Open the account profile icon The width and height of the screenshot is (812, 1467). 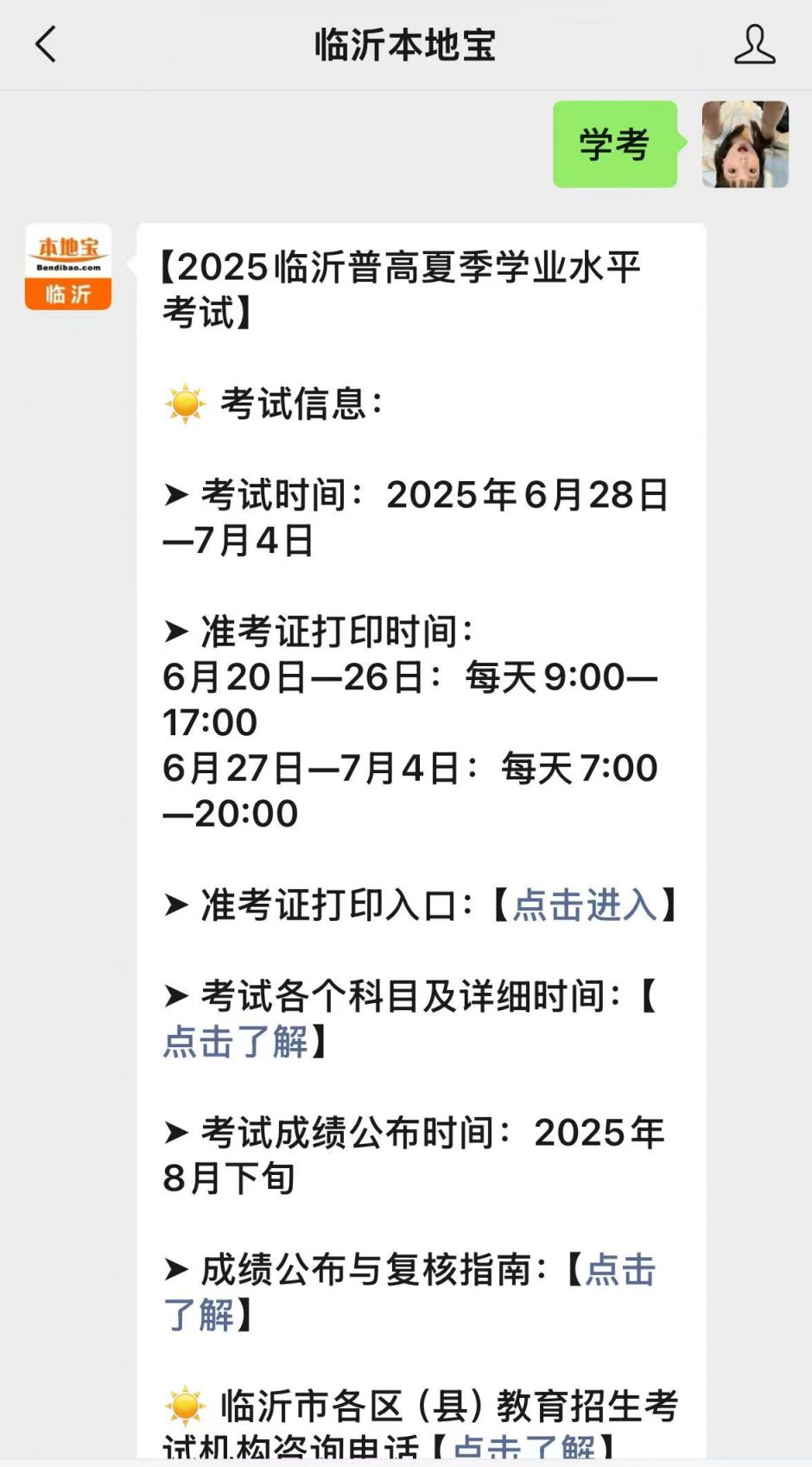click(x=754, y=44)
